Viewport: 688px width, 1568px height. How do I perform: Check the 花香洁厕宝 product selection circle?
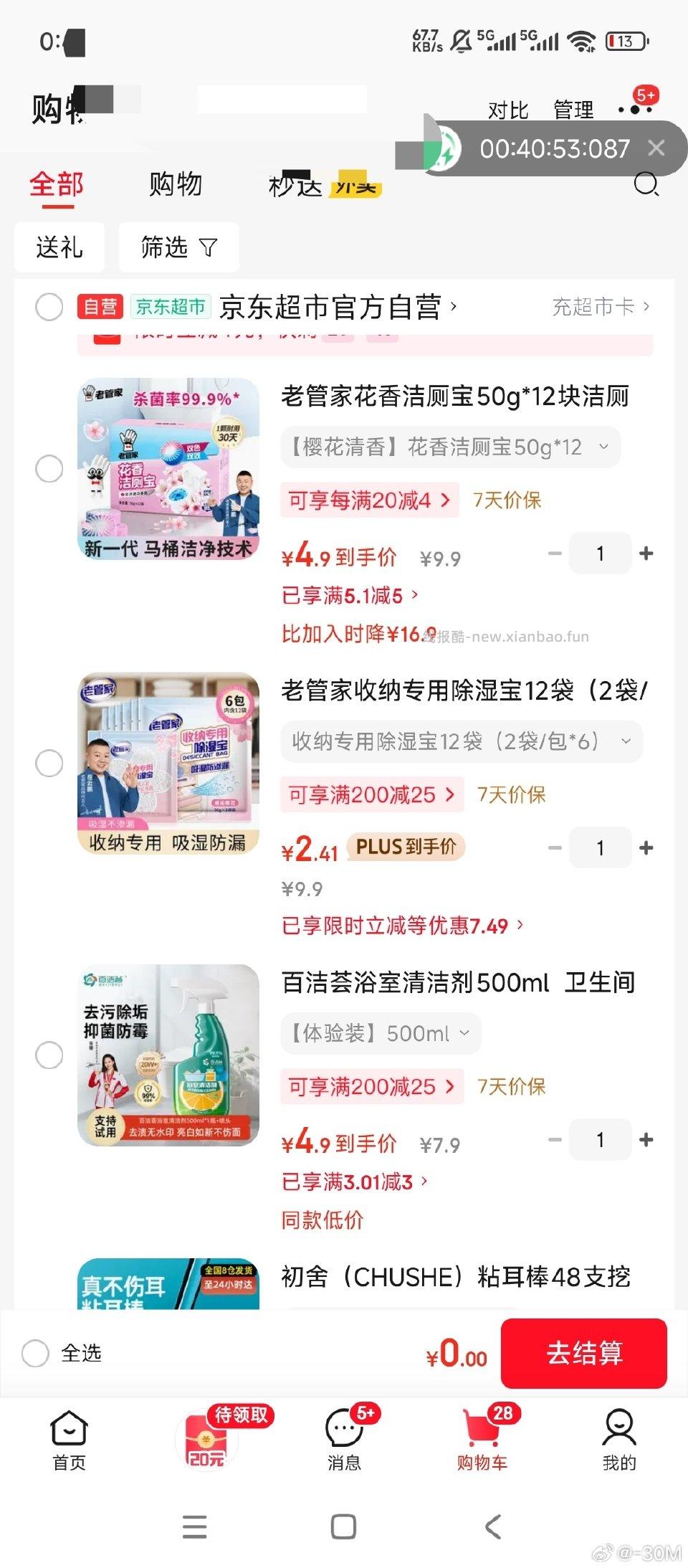click(49, 467)
